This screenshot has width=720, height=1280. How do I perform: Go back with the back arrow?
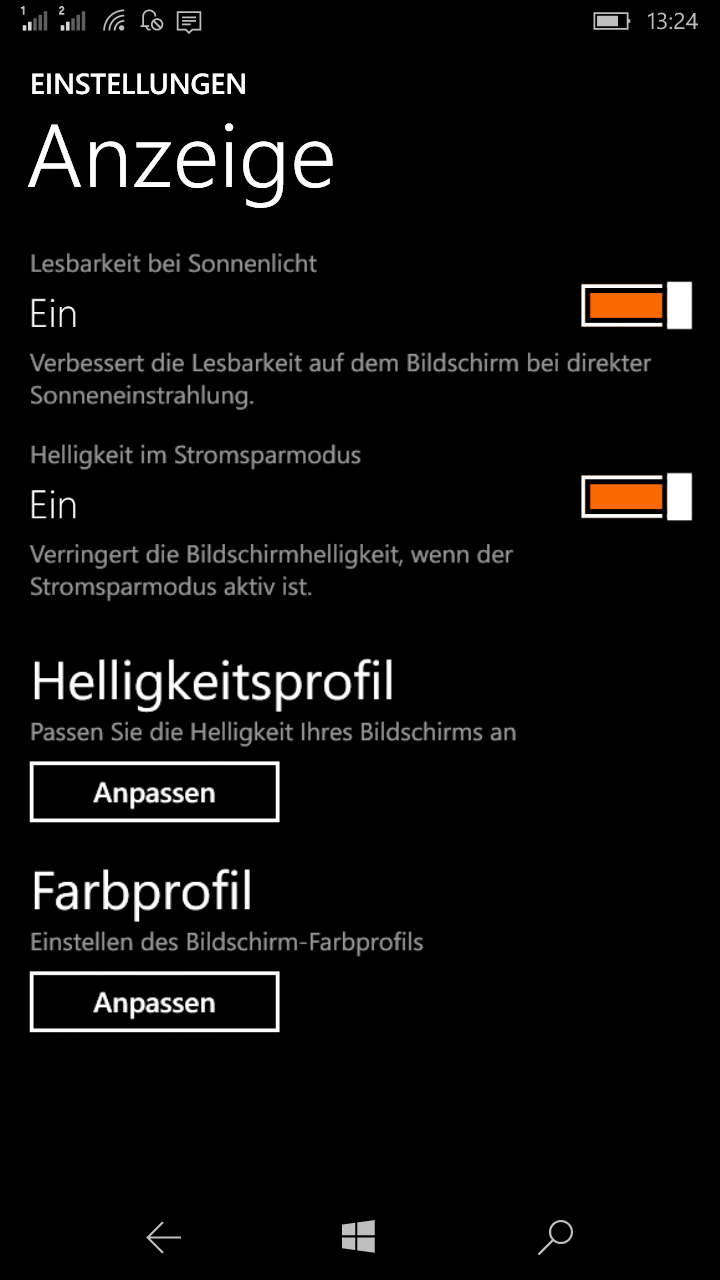(163, 1238)
